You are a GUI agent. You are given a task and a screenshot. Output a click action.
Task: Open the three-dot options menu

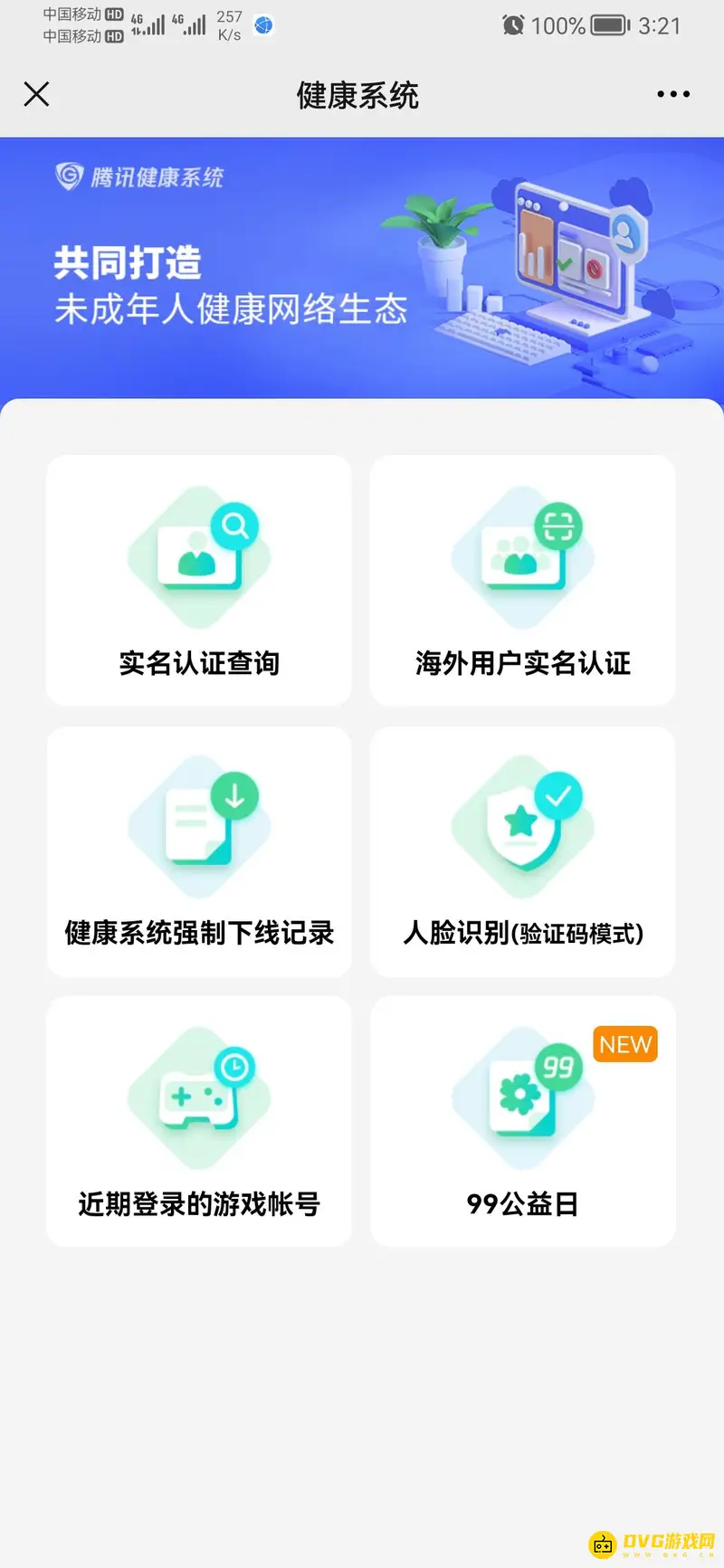672,94
